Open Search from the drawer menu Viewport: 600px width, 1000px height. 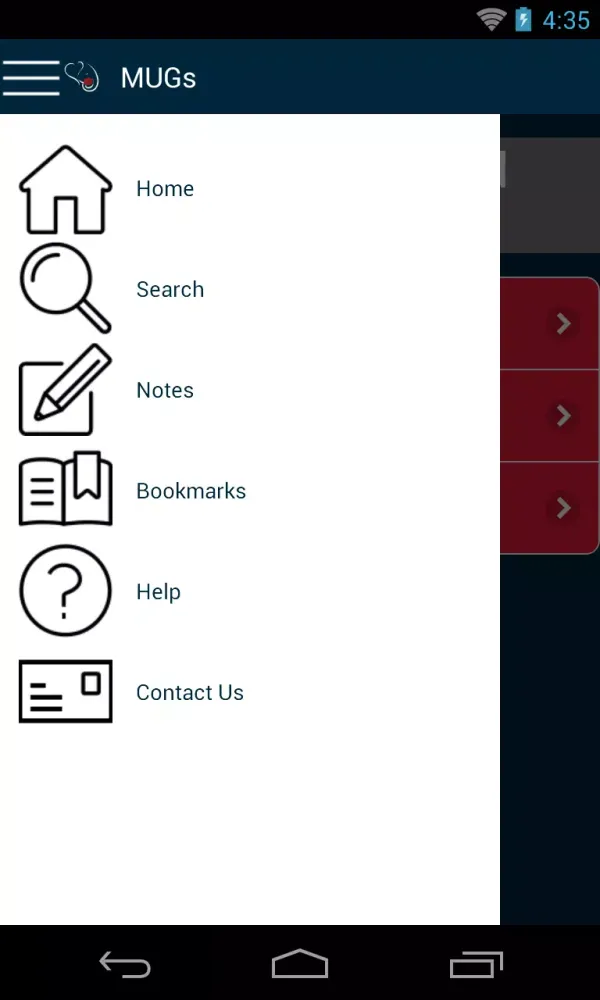click(169, 290)
